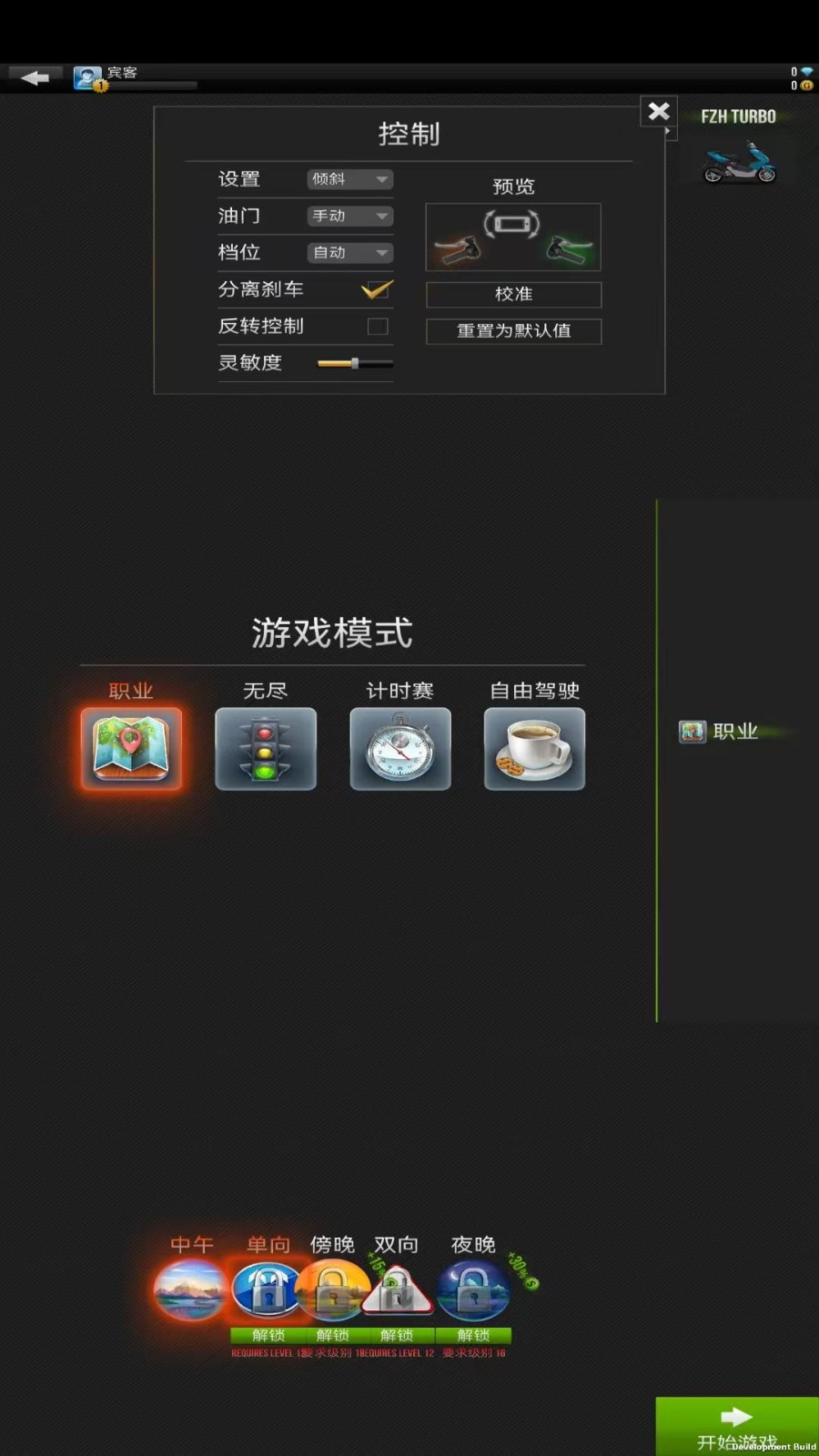The height and width of the screenshot is (1456, 819).
Task: Select the 单向 traffic option
Action: click(266, 1290)
